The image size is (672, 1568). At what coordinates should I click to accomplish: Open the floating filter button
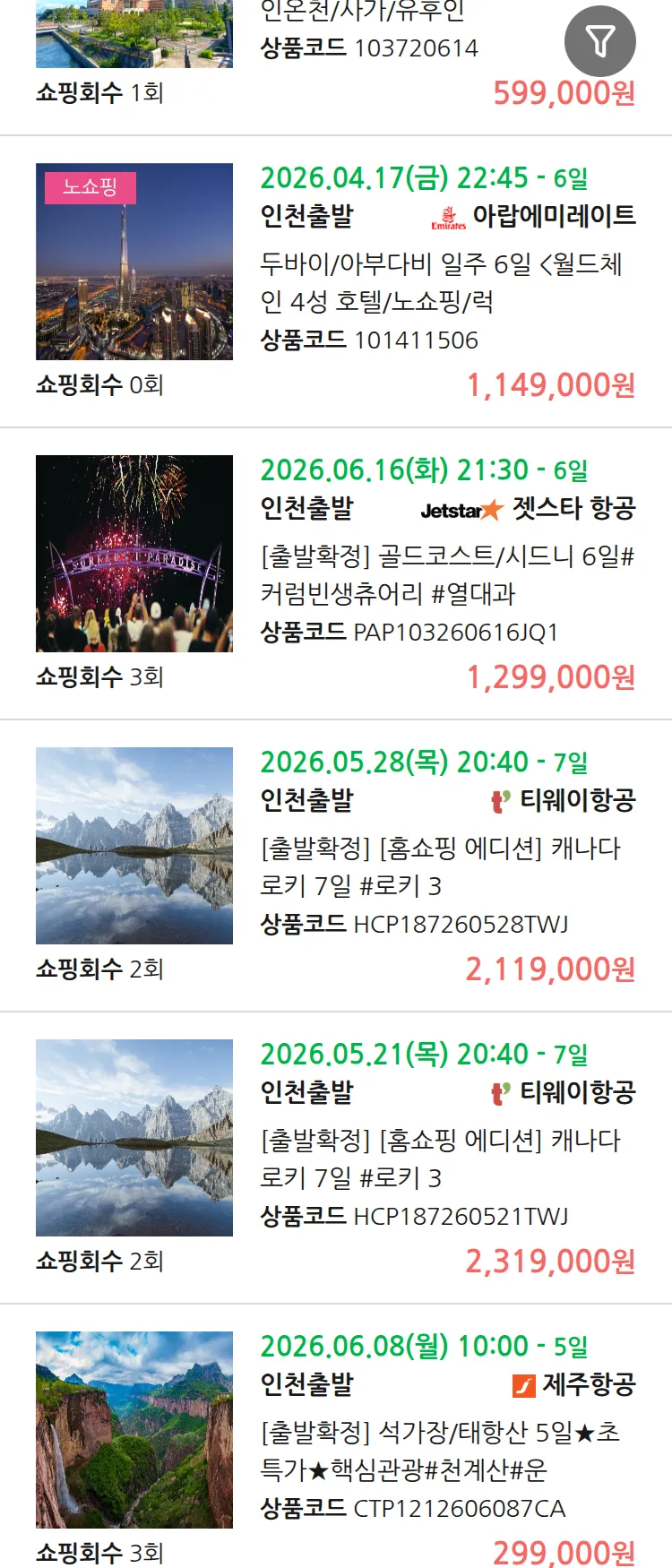coord(599,41)
